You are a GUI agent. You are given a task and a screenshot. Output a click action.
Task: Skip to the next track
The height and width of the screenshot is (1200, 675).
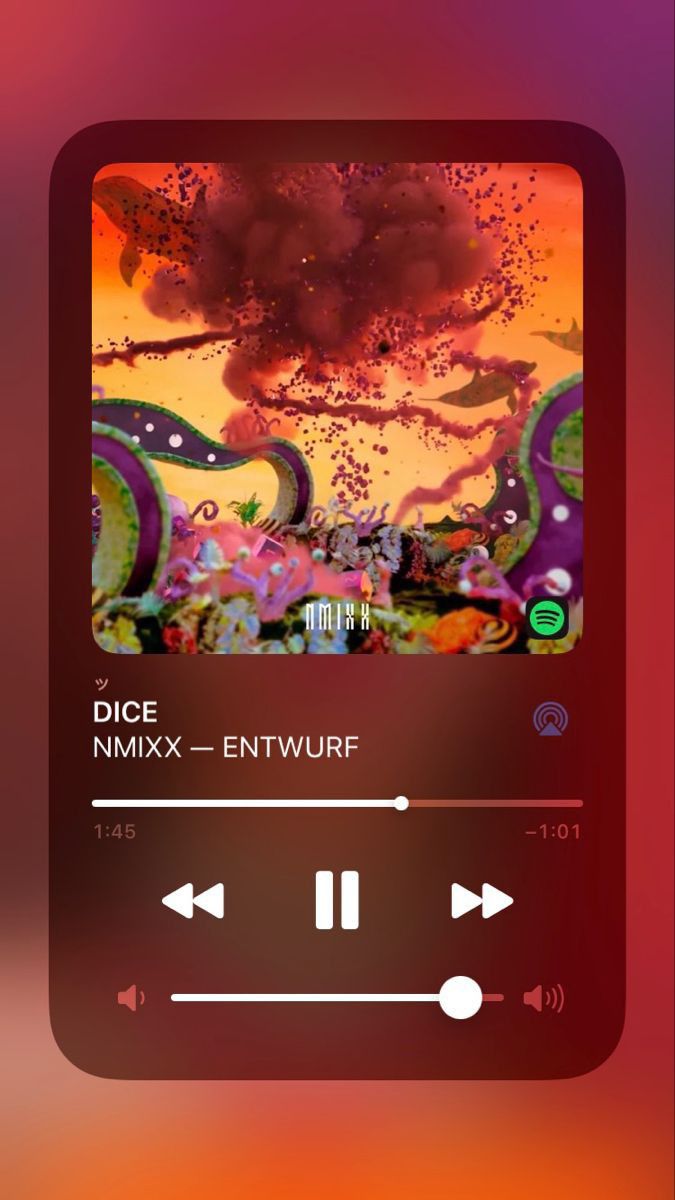pyautogui.click(x=482, y=900)
